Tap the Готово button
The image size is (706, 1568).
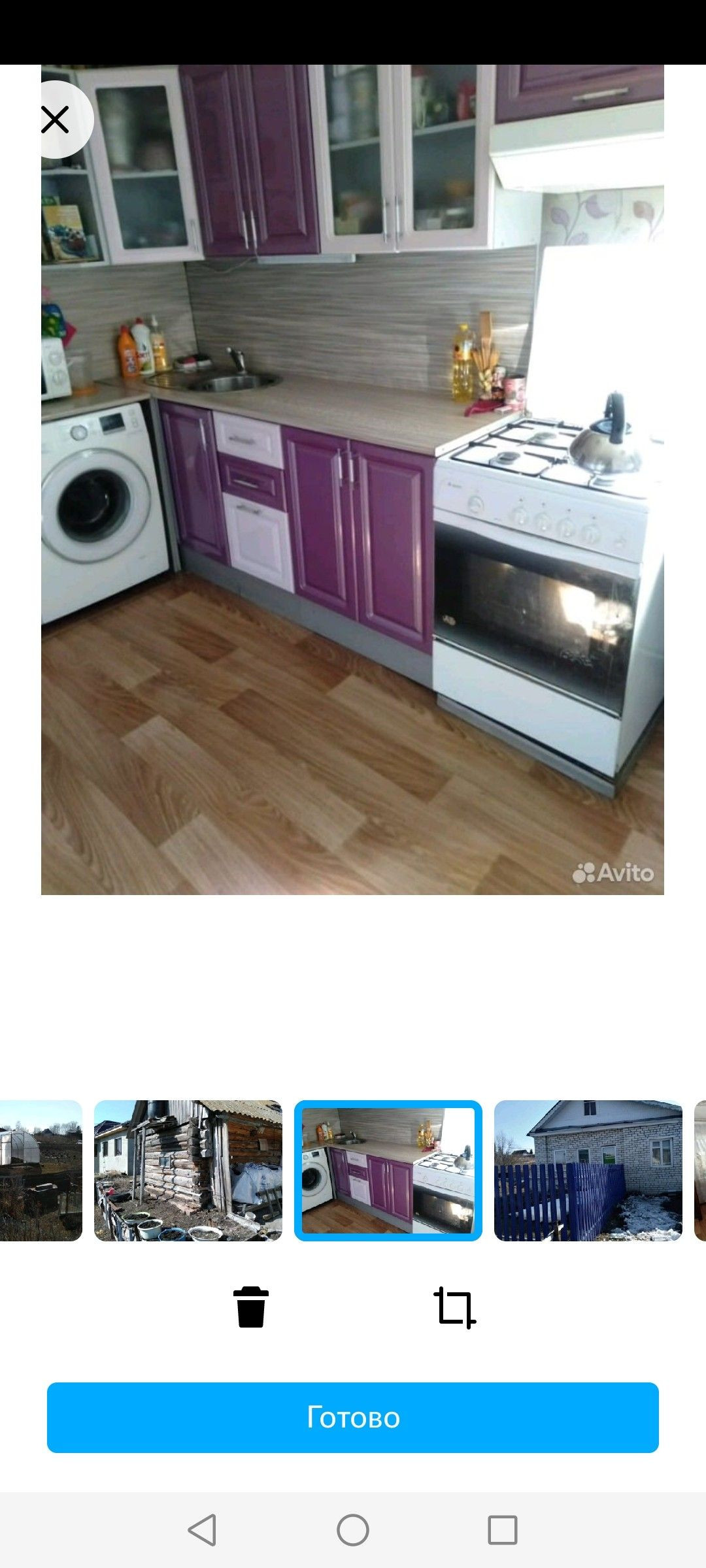353,1418
